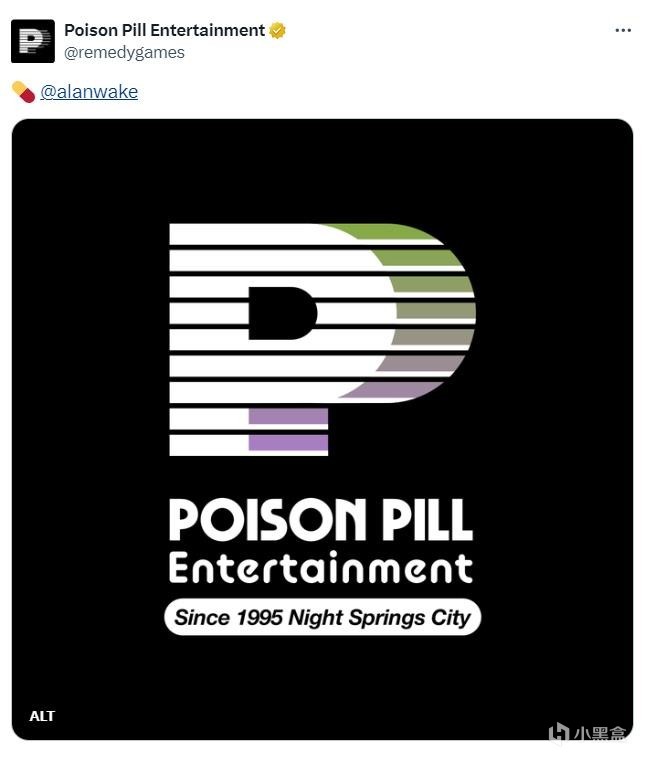Open the tweet's three-dot overflow menu
Screen dimensions: 645x761
click(623, 30)
